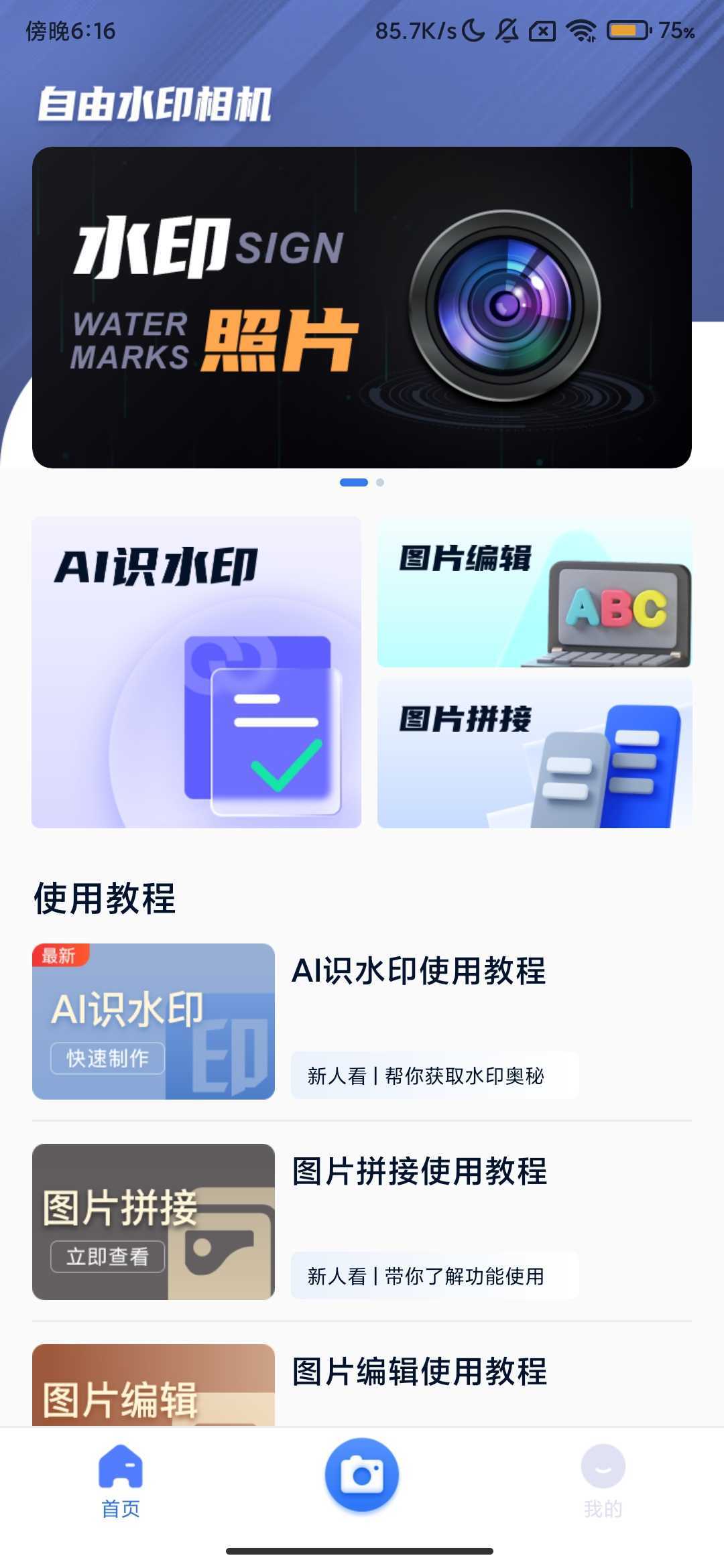This screenshot has width=724, height=1568.
Task: Open the 图片拼接使用教程 tutorial
Action: pyautogui.click(x=362, y=1222)
